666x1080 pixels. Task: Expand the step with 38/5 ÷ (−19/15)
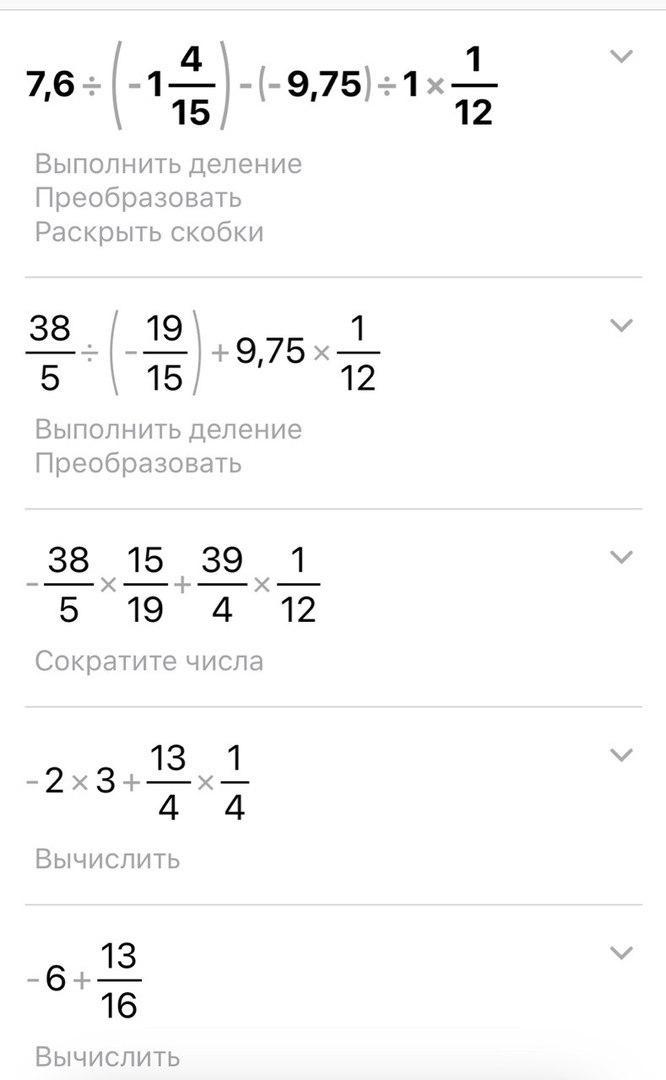tap(621, 325)
